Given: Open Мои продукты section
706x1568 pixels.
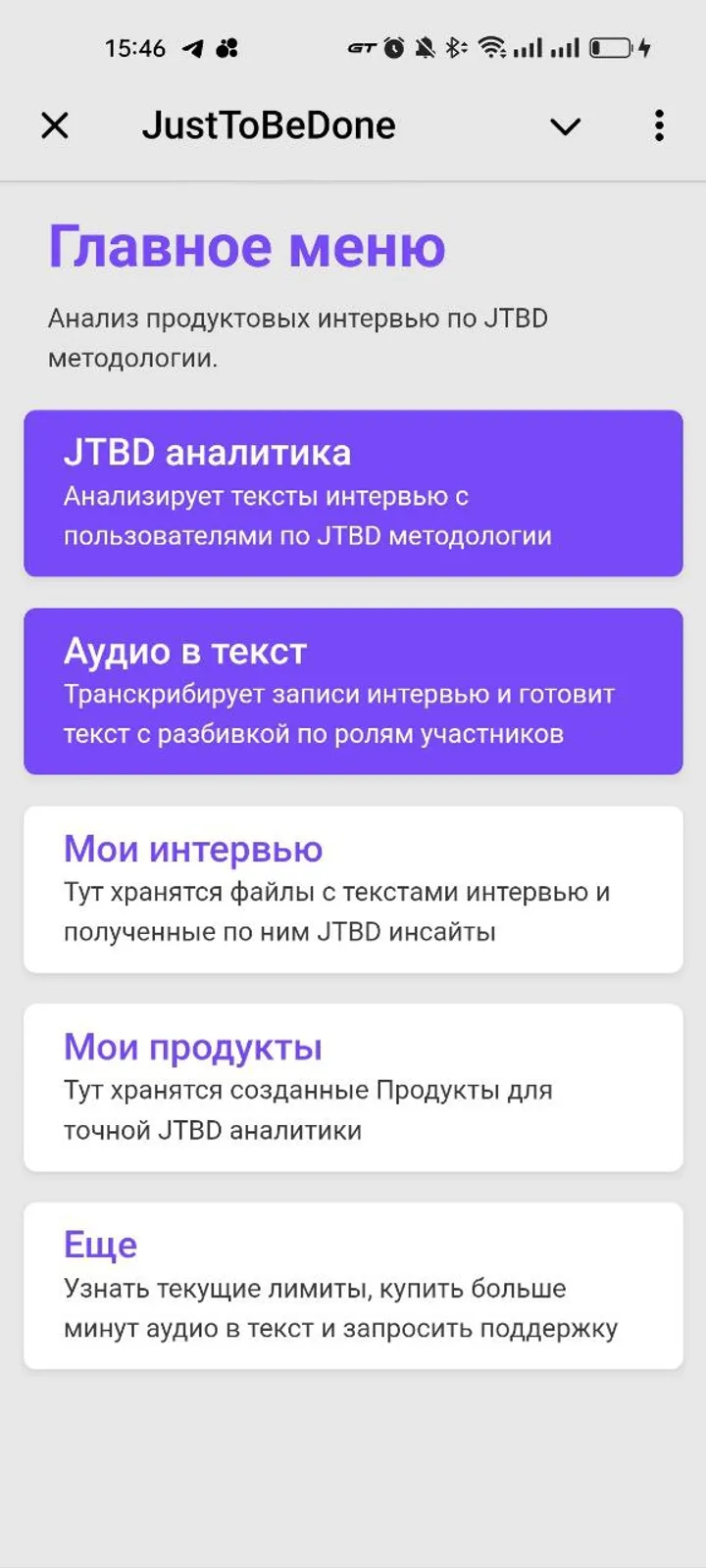Looking at the screenshot, I should [x=353, y=1086].
